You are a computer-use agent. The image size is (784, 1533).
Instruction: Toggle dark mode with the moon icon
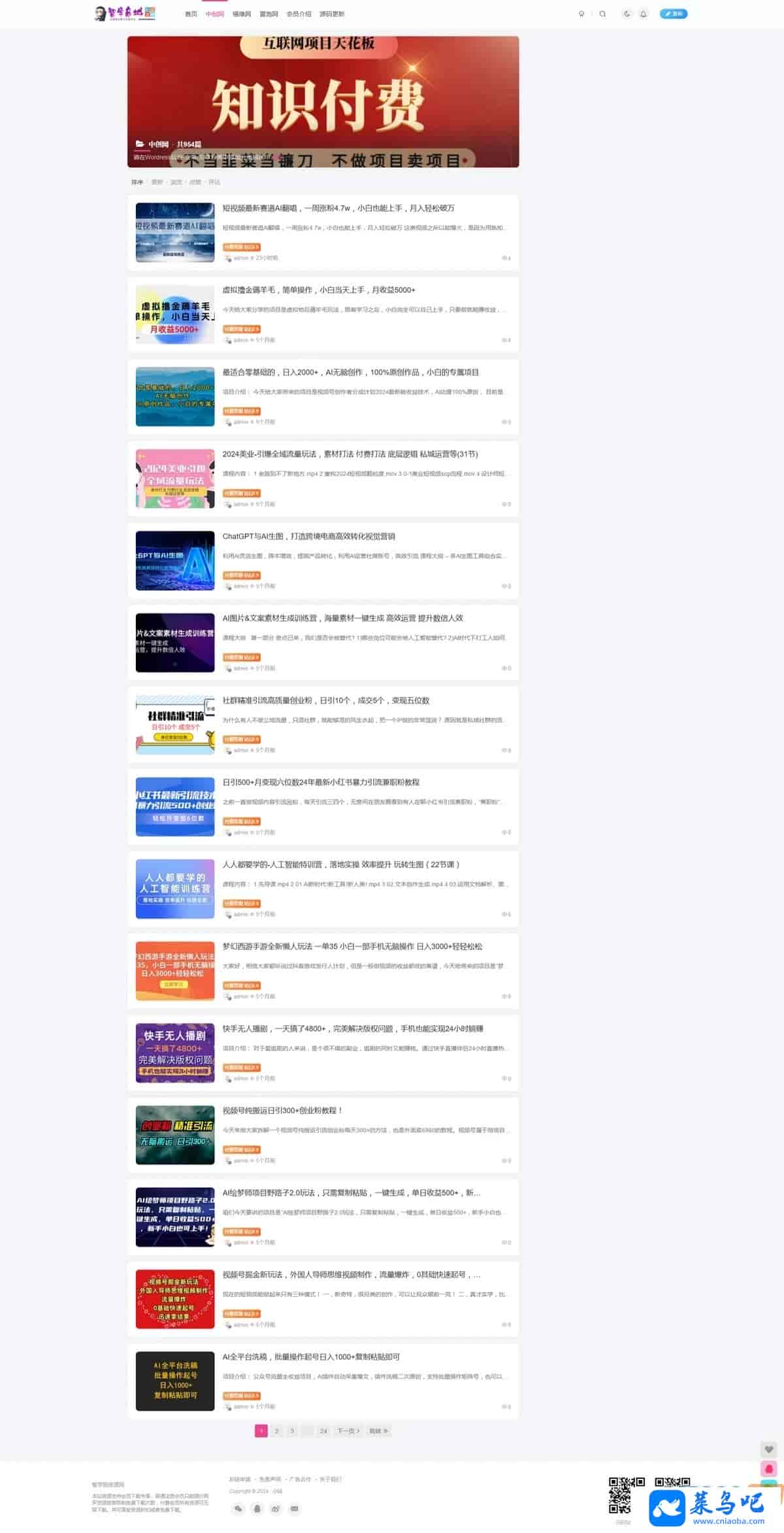click(x=627, y=14)
